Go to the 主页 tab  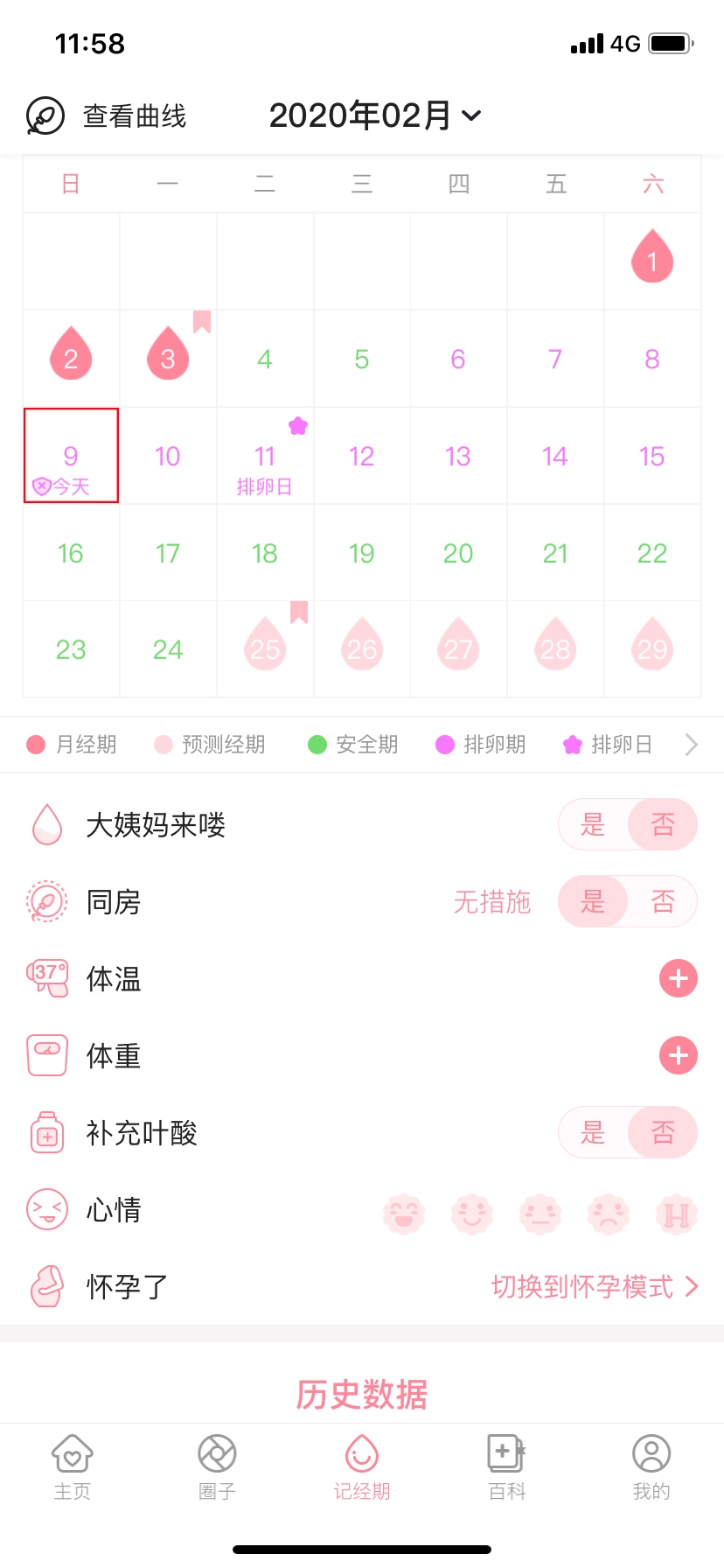[73, 1467]
